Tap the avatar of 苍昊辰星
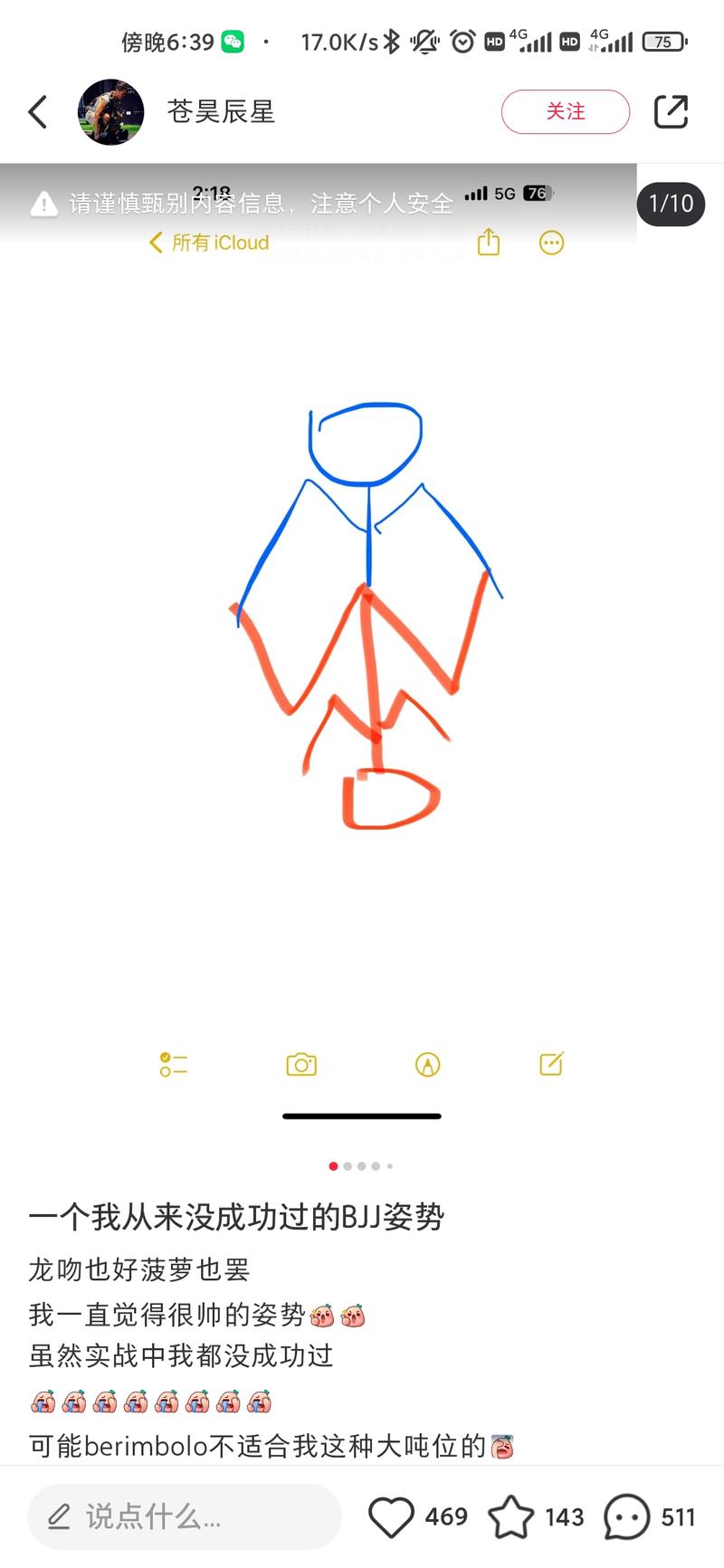Viewport: 724px width, 1568px height. [109, 111]
